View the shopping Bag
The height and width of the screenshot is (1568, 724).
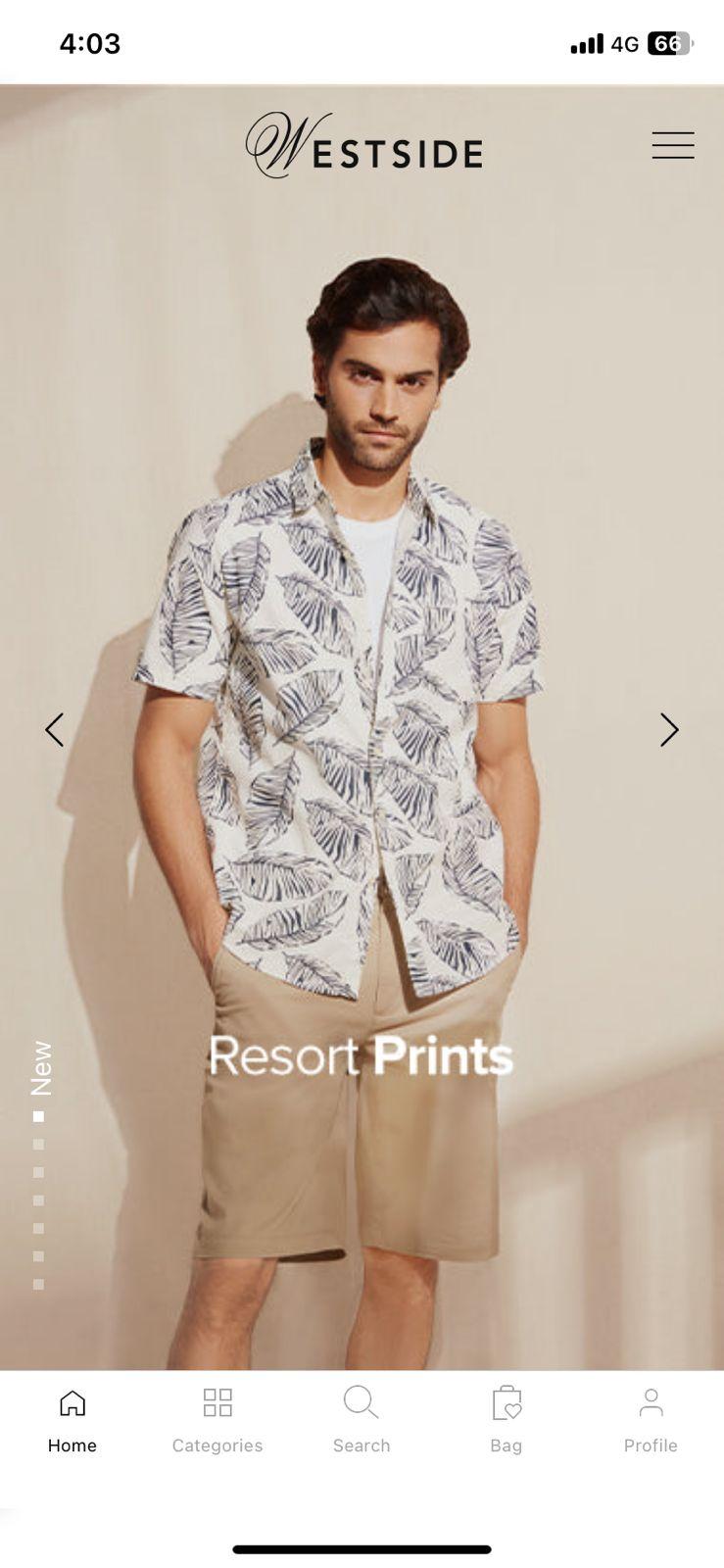coord(507,1419)
